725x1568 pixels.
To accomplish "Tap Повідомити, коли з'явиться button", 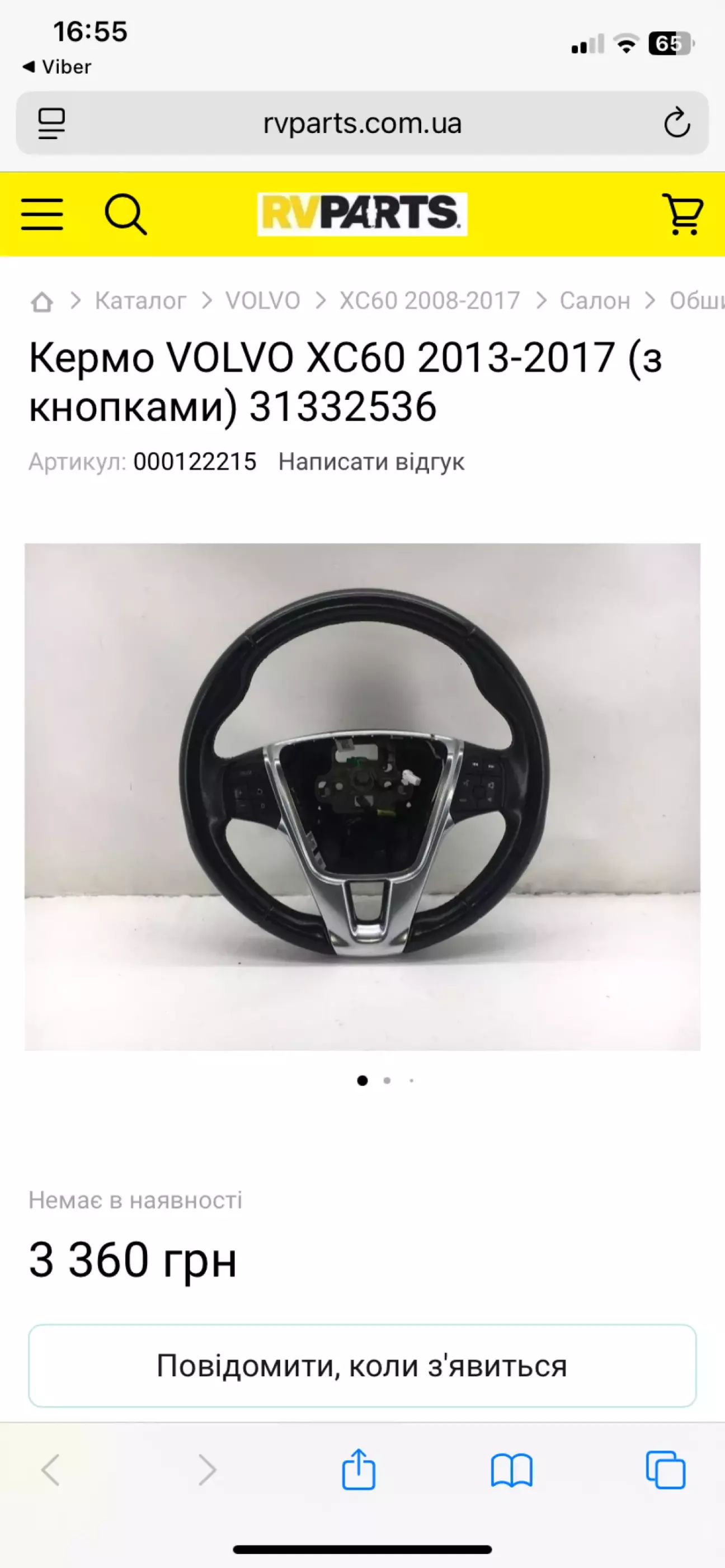I will [362, 1366].
